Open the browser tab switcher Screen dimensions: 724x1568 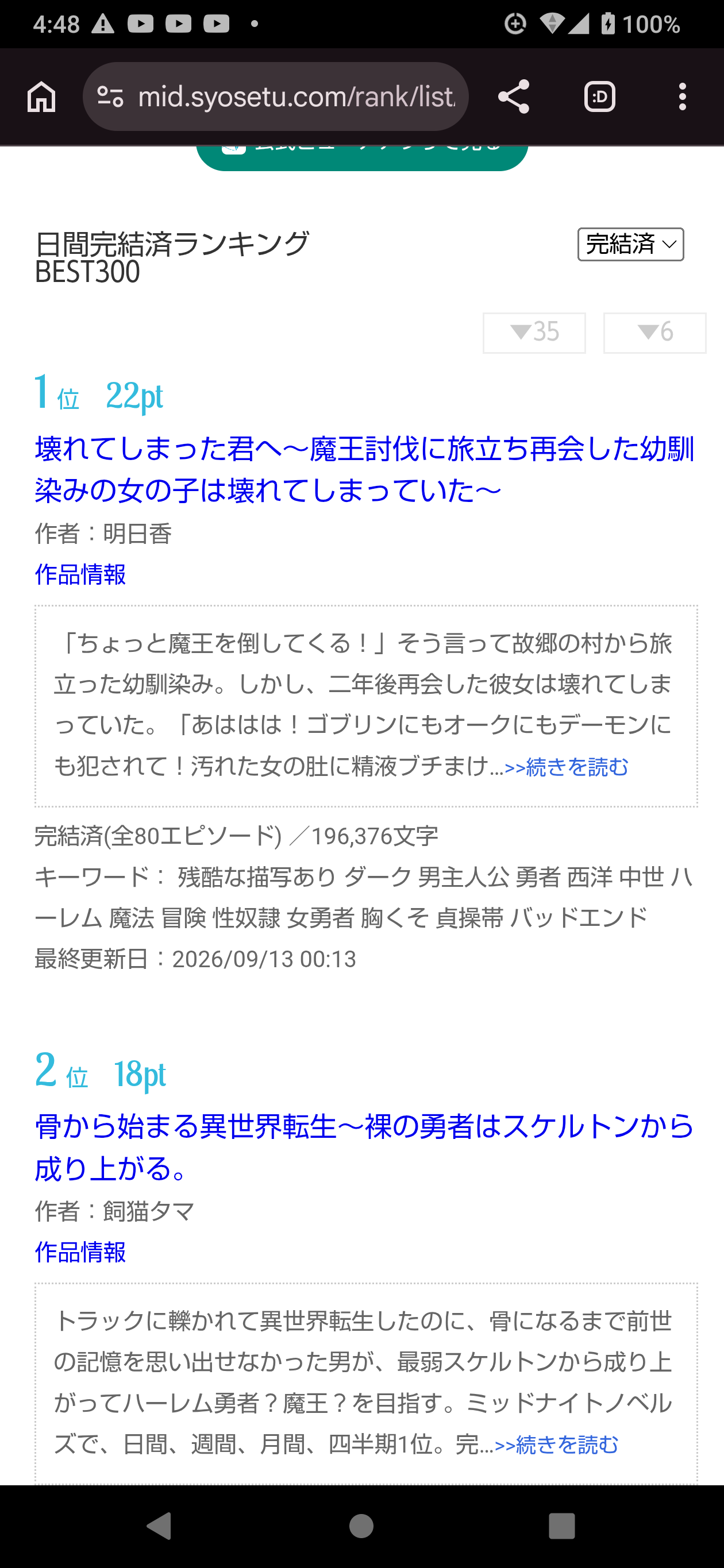pyautogui.click(x=599, y=97)
